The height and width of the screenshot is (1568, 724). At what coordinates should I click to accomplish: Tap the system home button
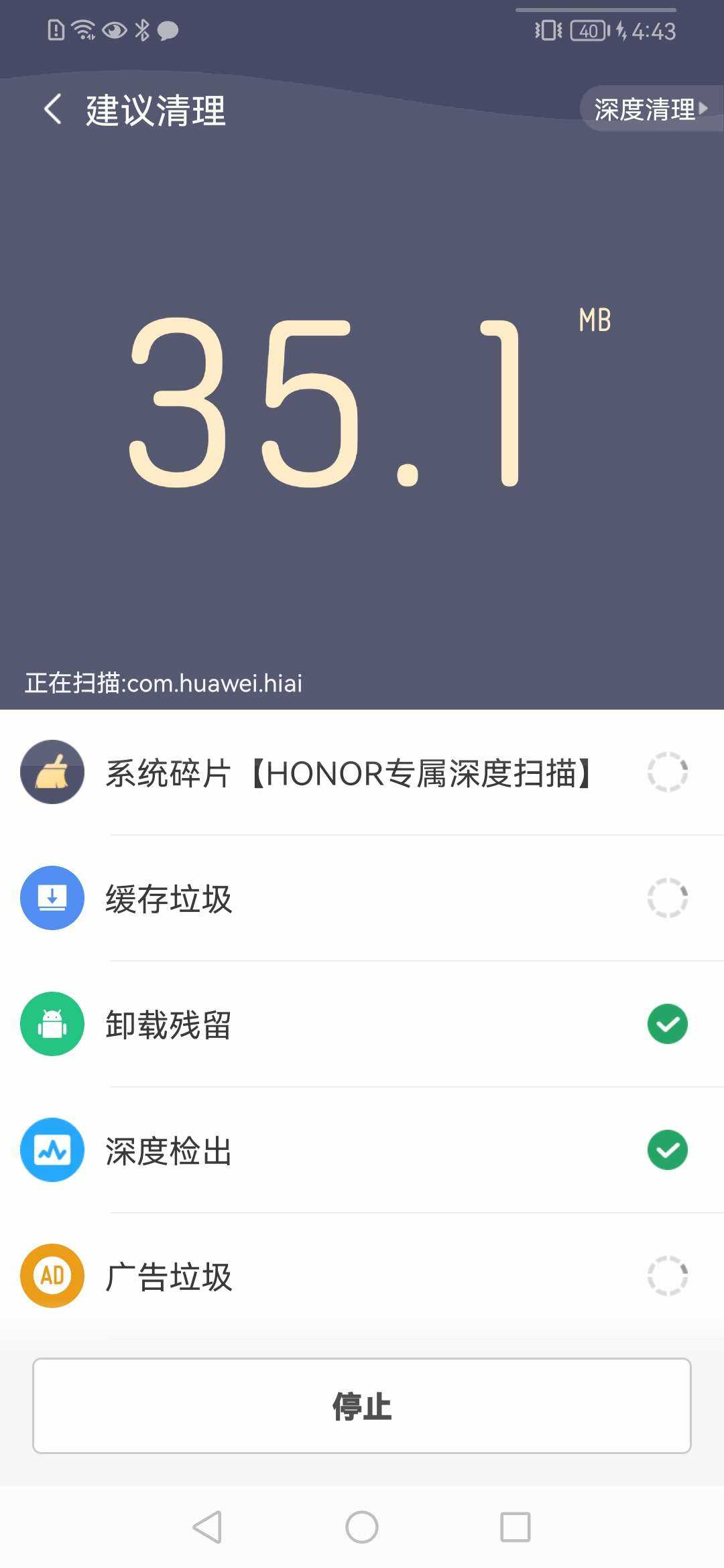[x=362, y=1527]
